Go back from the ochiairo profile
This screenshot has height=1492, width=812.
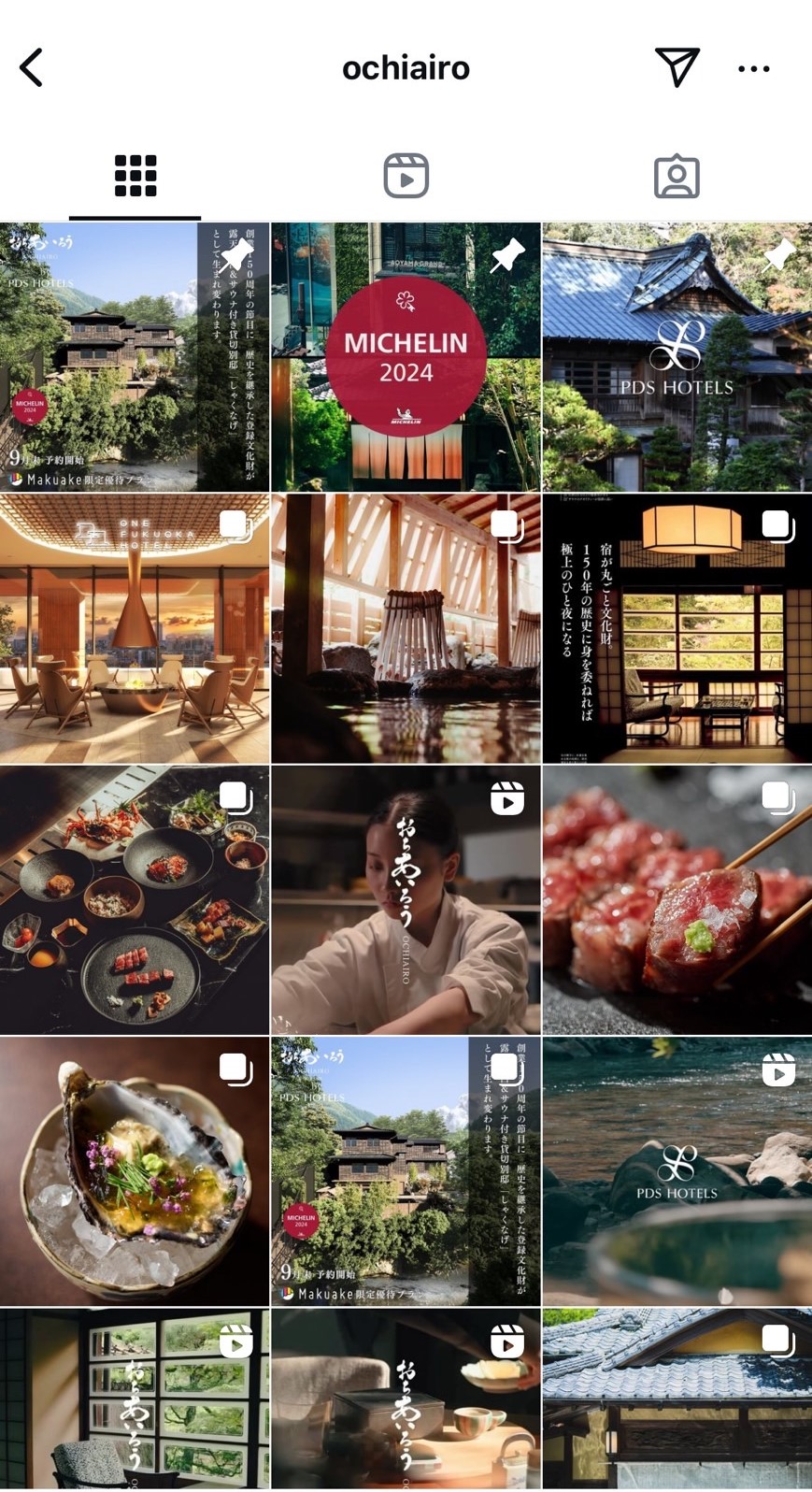tap(32, 68)
